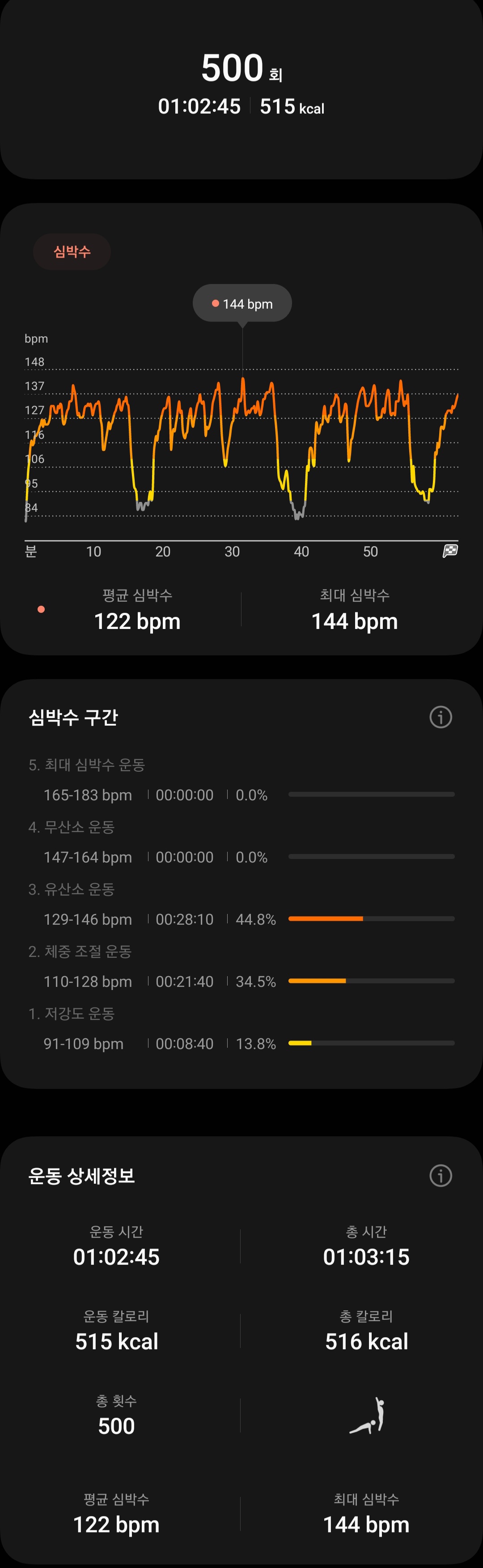
Task: Open info for 운동 상세정보 section
Action: 441,1175
